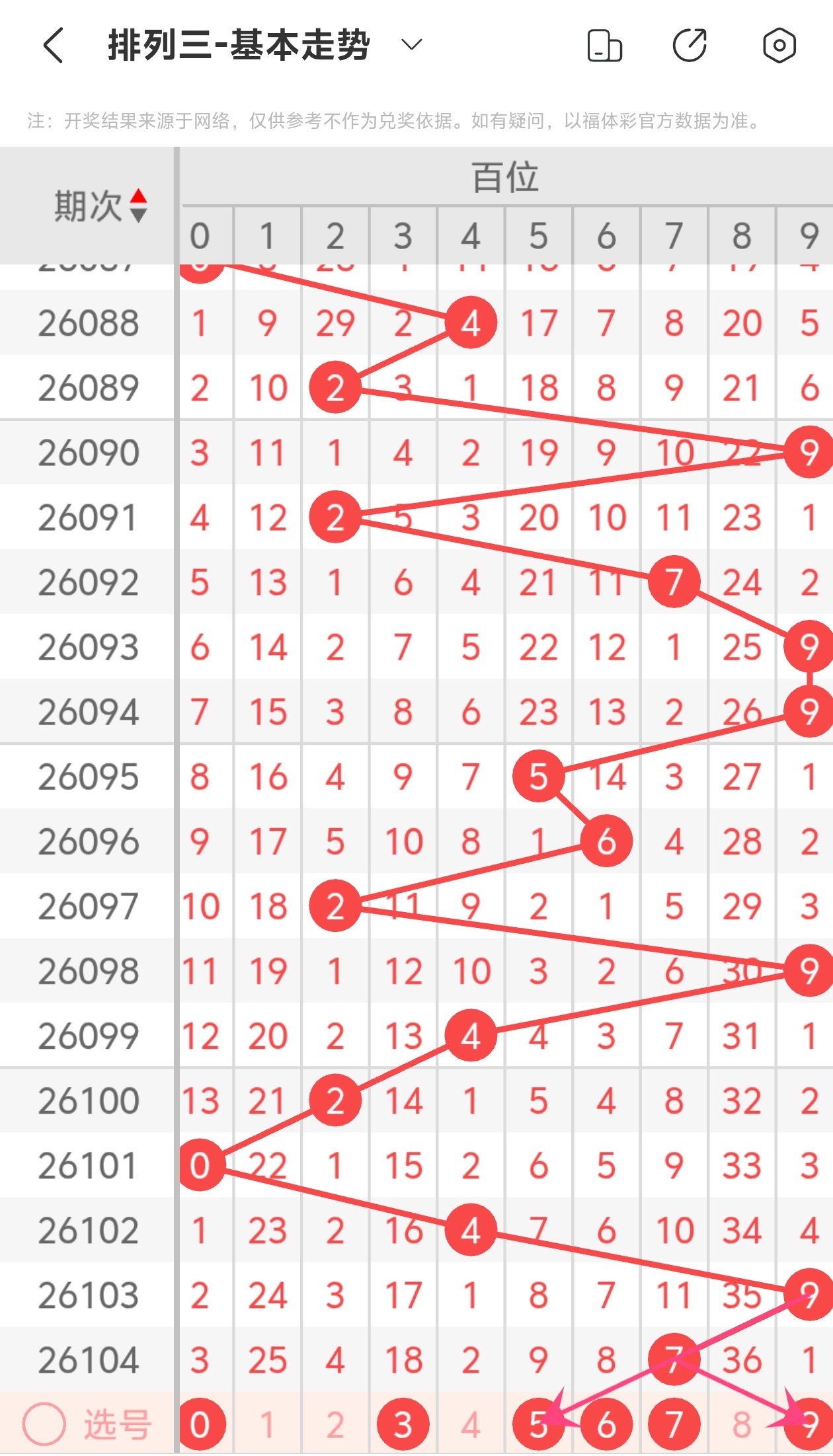Screen dimensions: 833x1456
Task: Select number 8 in the 选号 row
Action: pyautogui.click(x=742, y=1424)
